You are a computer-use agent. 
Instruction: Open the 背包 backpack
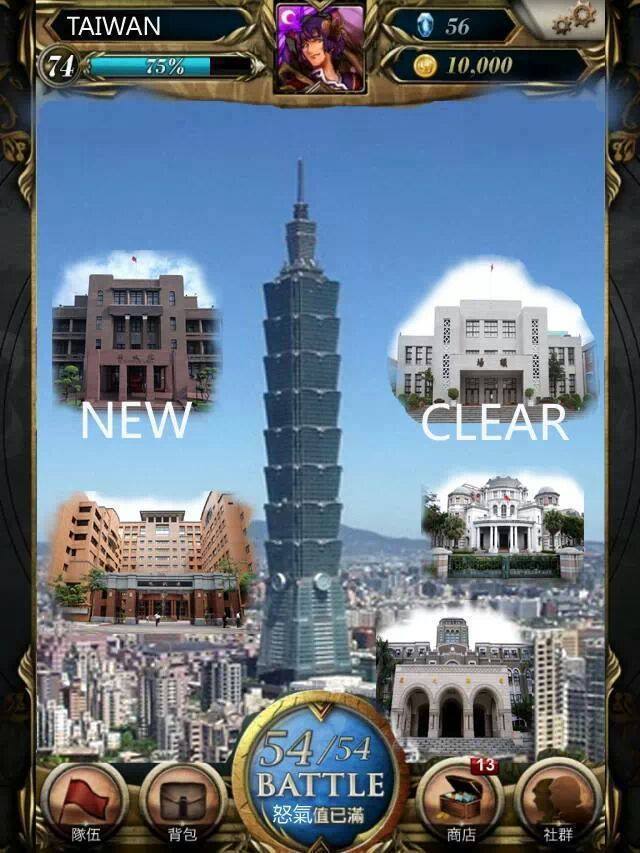coord(183,800)
